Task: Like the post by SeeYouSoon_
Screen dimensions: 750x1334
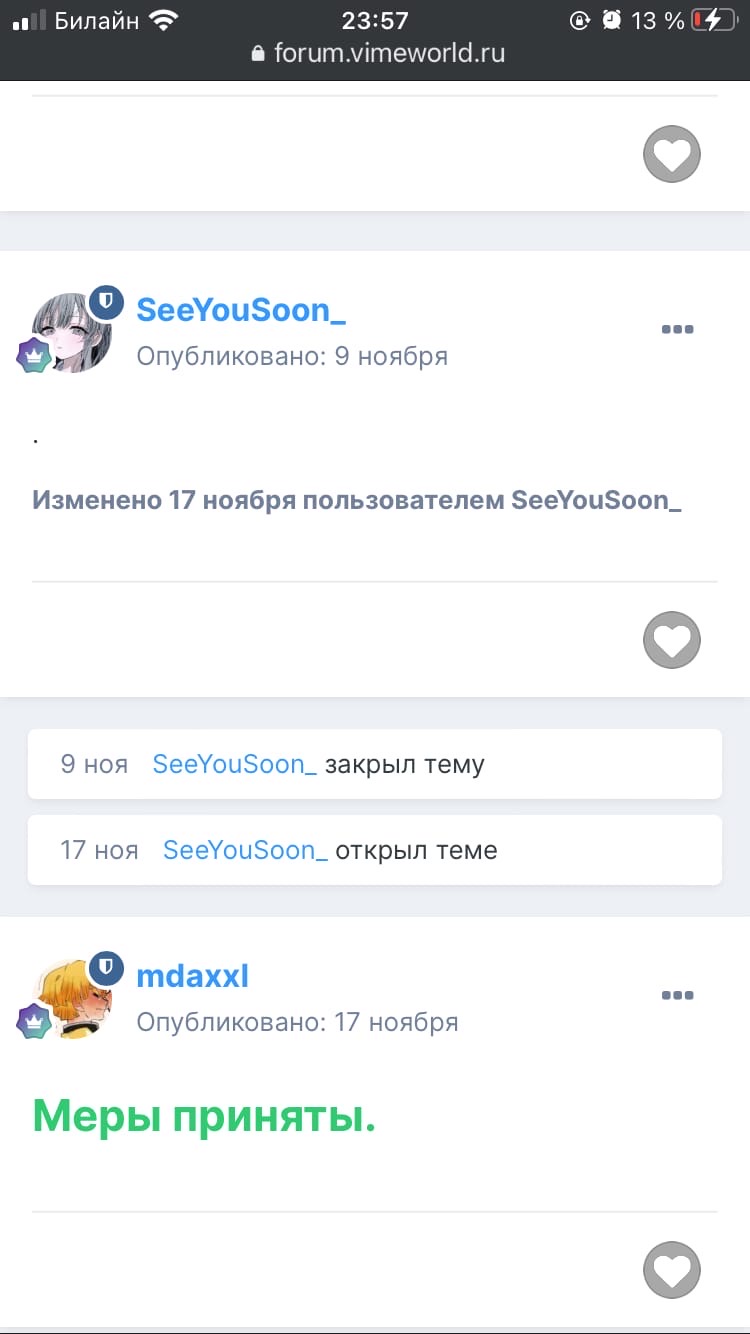Action: click(x=671, y=640)
